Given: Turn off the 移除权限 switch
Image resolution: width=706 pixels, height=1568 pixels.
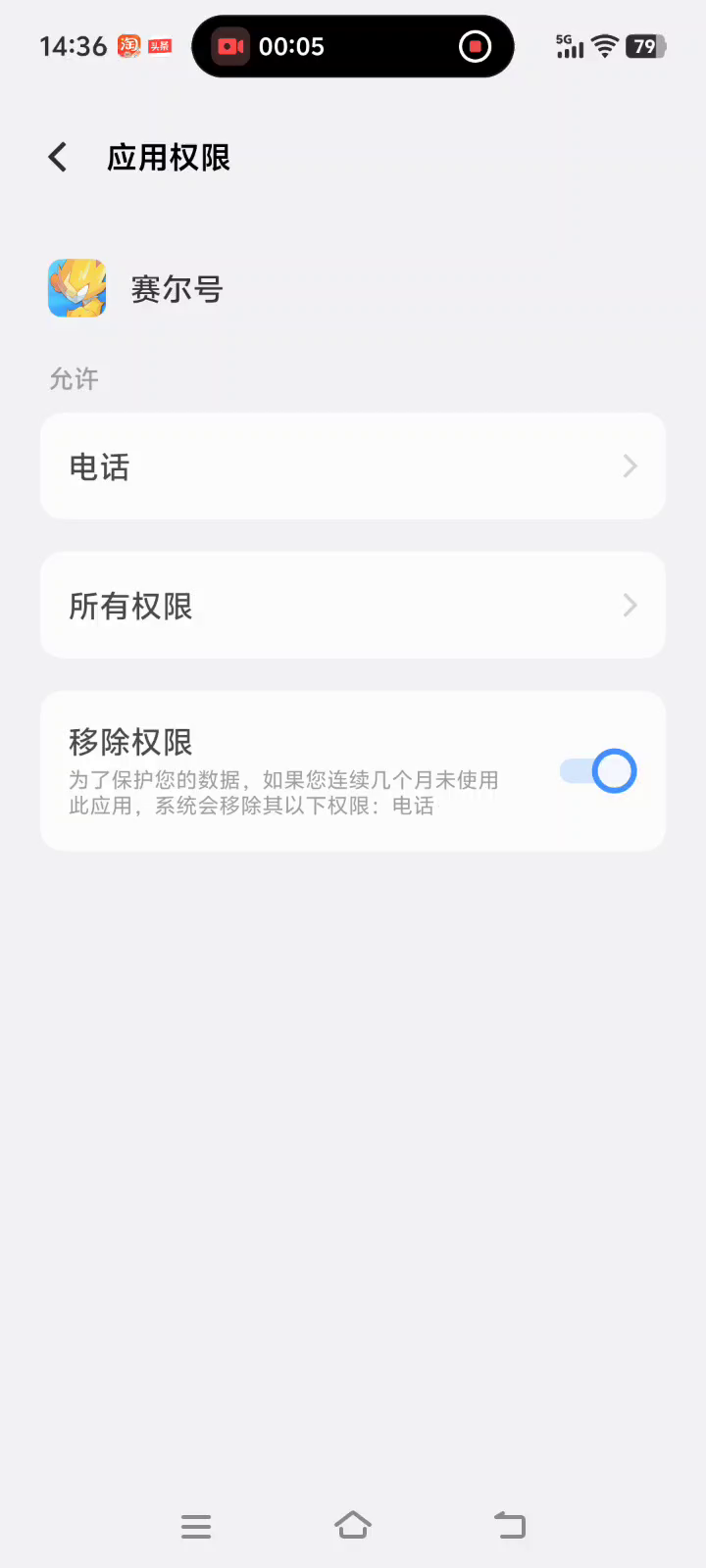Looking at the screenshot, I should tap(598, 771).
